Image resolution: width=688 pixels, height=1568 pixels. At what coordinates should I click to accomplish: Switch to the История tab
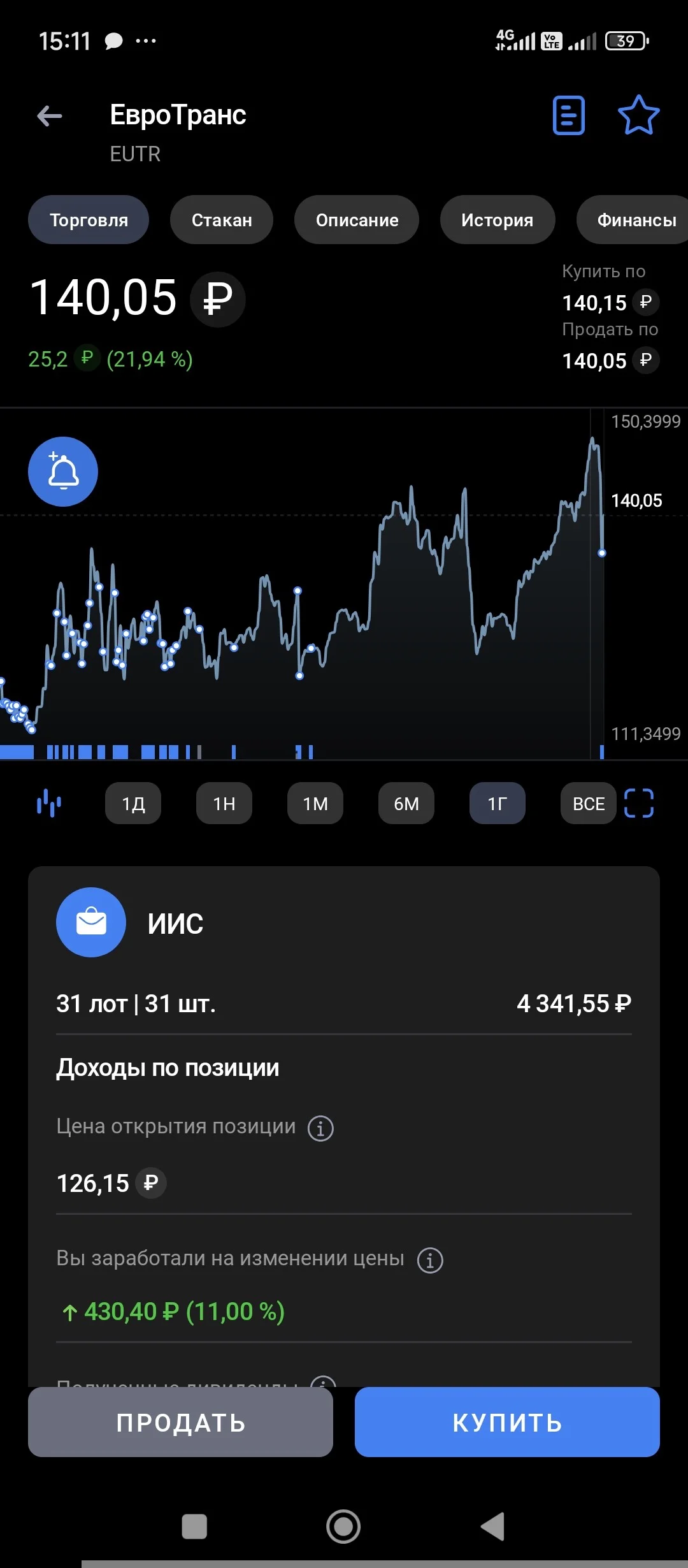click(x=498, y=220)
